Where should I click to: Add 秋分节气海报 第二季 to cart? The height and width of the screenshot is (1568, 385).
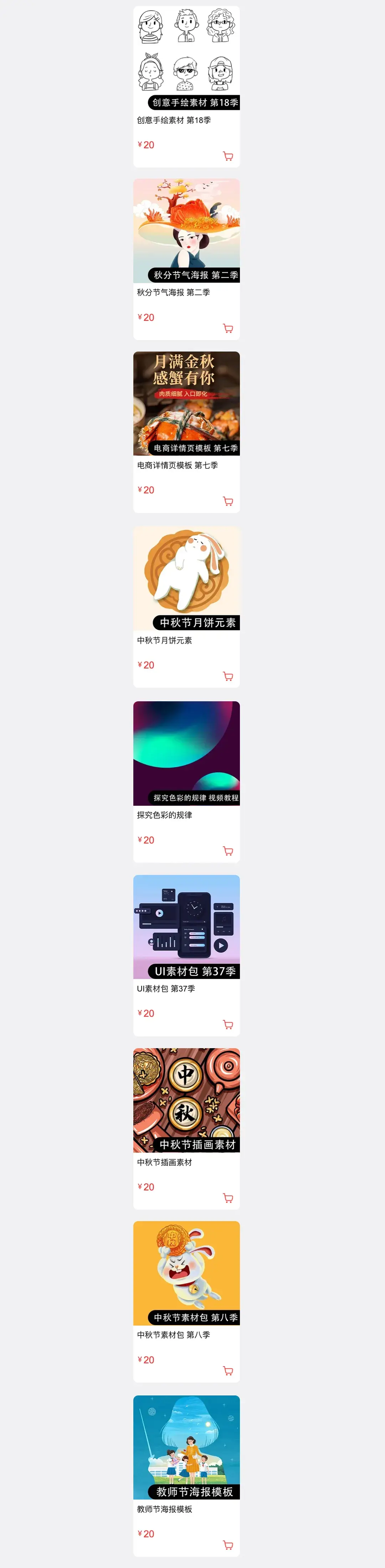(228, 329)
